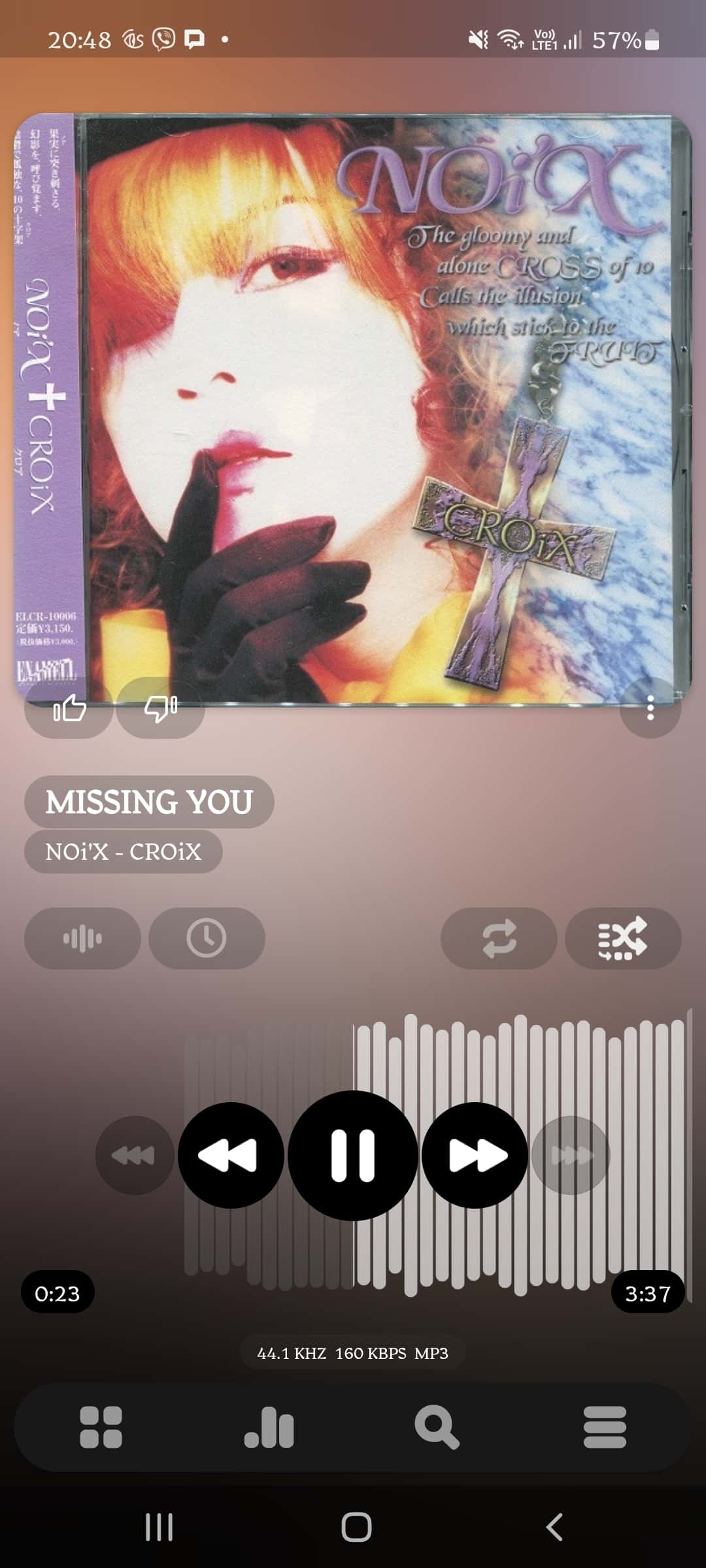Go back with the system back button

click(554, 1527)
